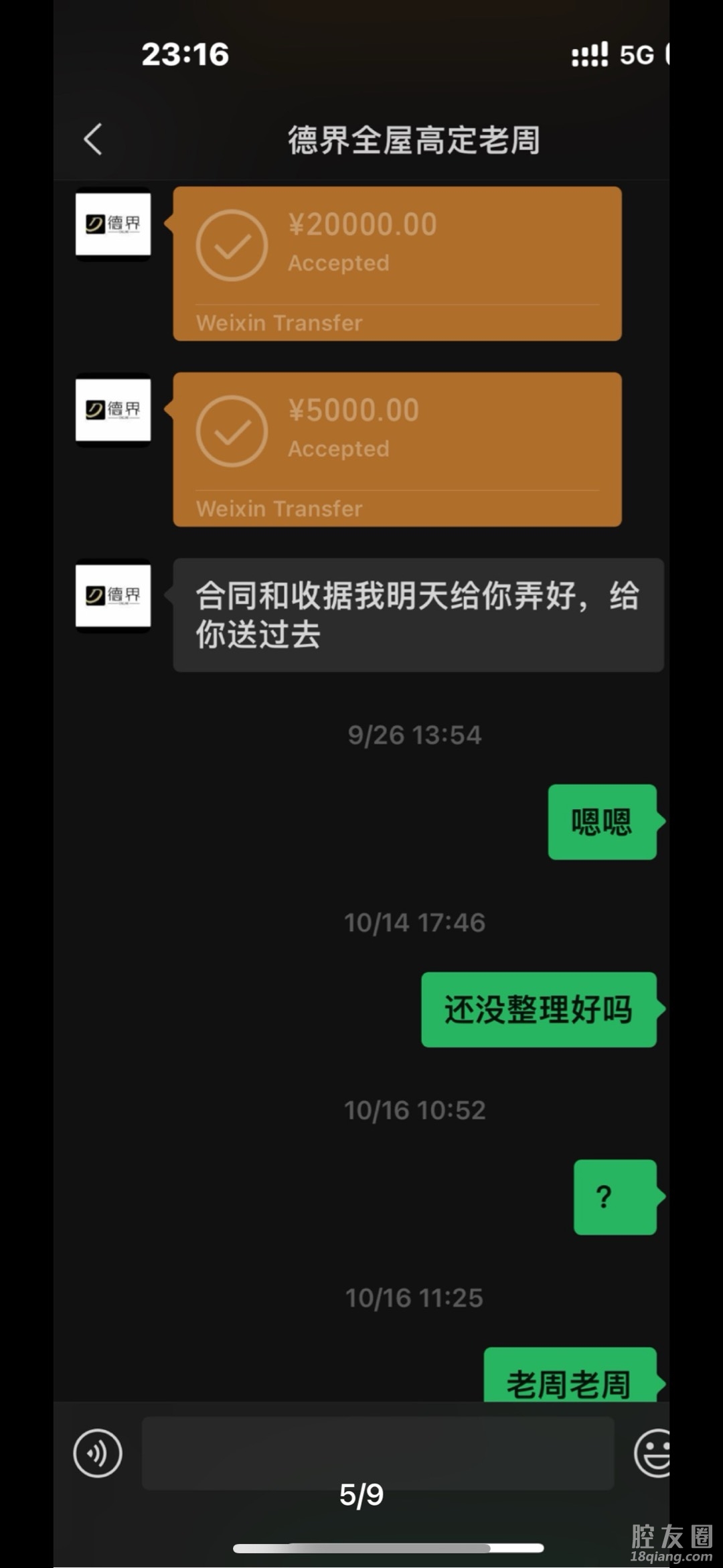Open the emoji sticker panel
This screenshot has height=1568, width=723.
pos(653,1453)
